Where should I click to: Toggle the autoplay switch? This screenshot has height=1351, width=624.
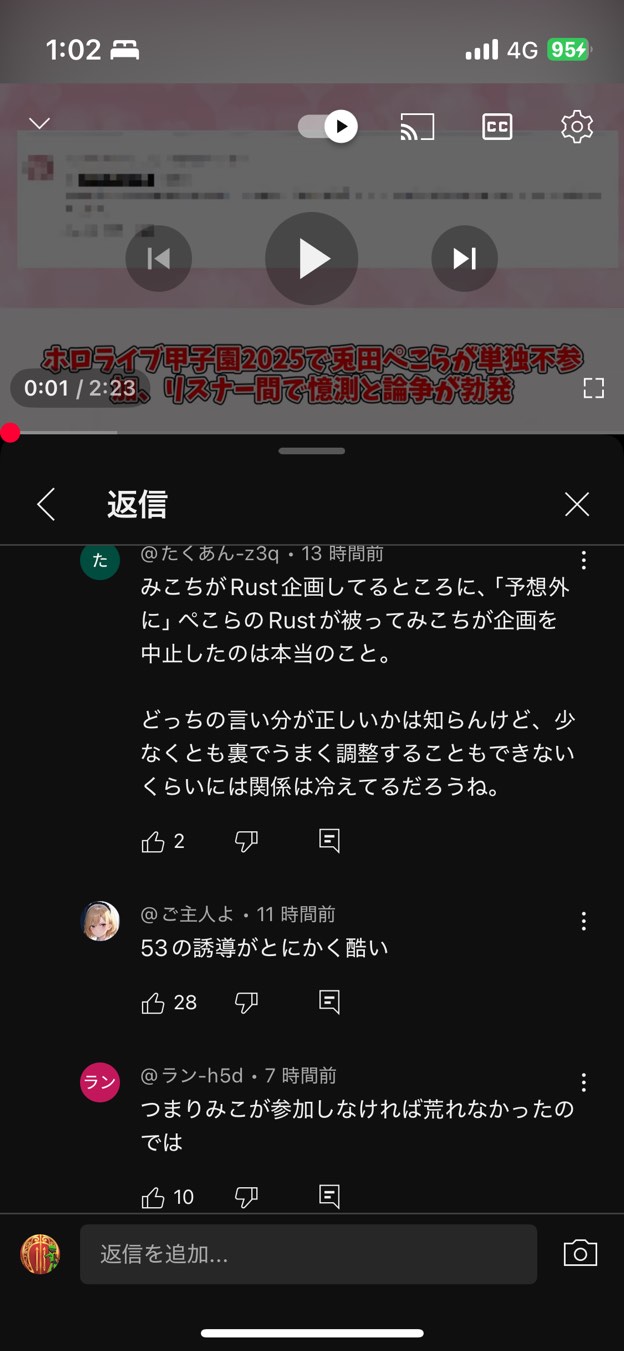point(328,126)
